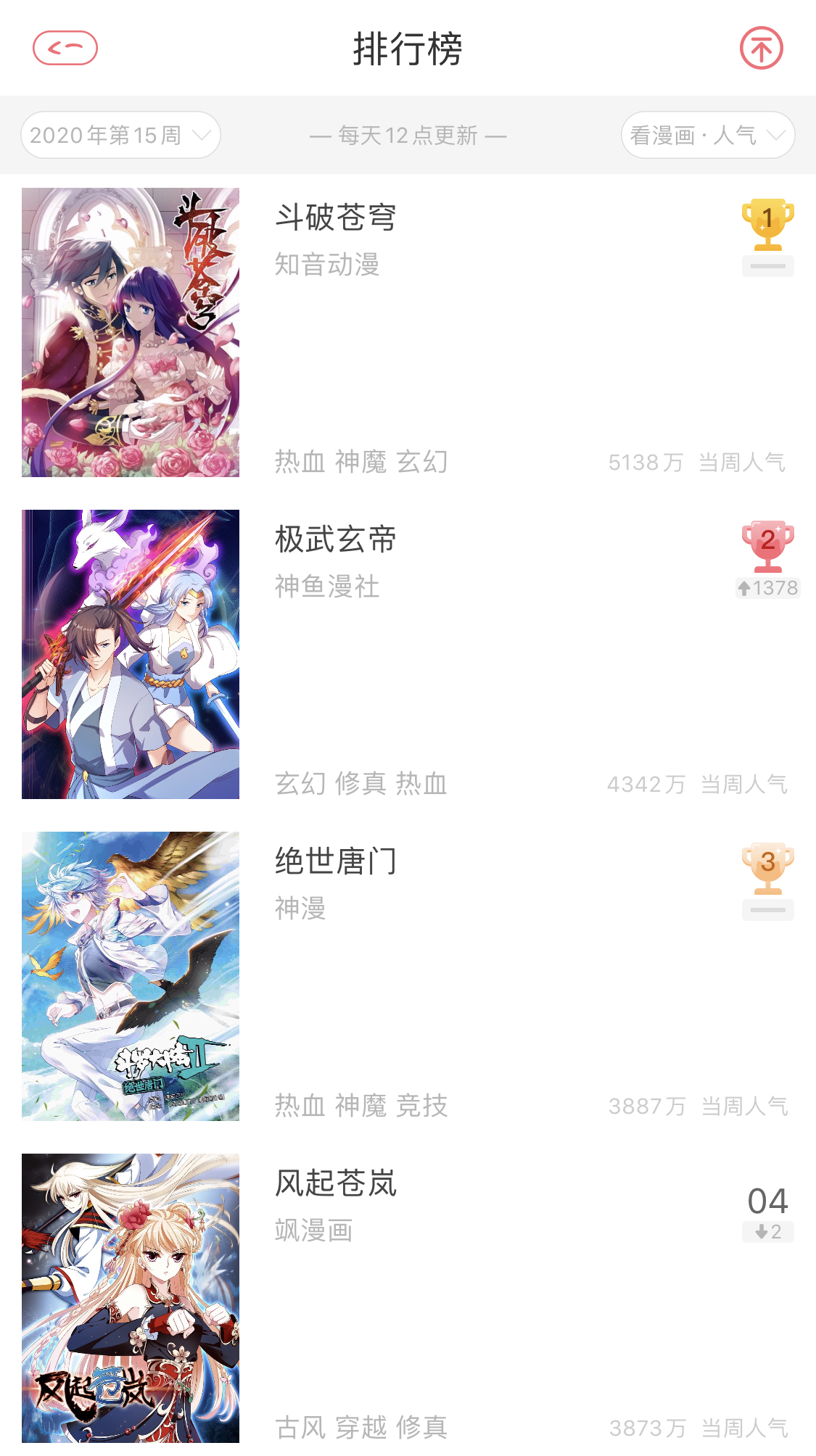Select the 极武玄帝 title
The image size is (816, 1456).
pyautogui.click(x=336, y=539)
